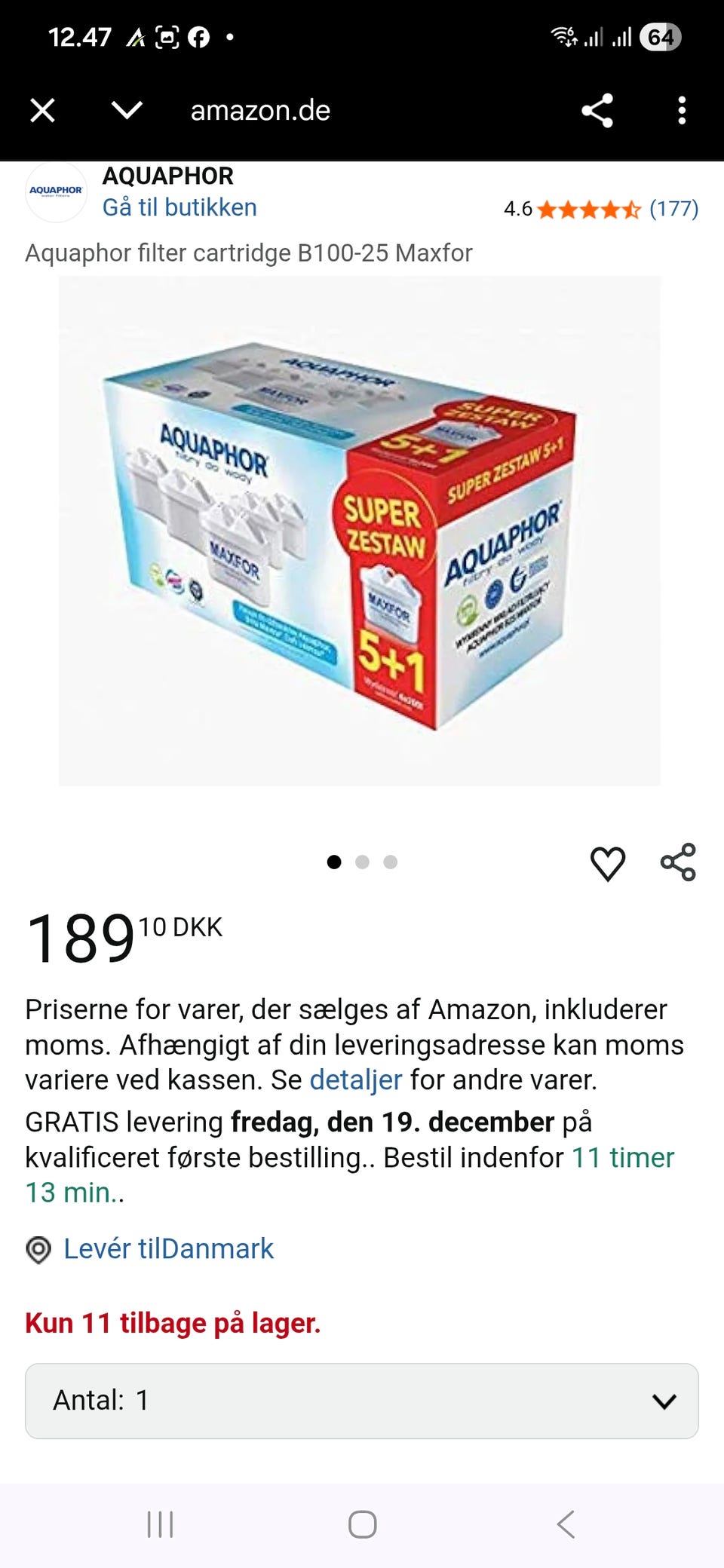Open Gå til butikken link
Viewport: 724px width, 1568px height.
click(x=179, y=207)
